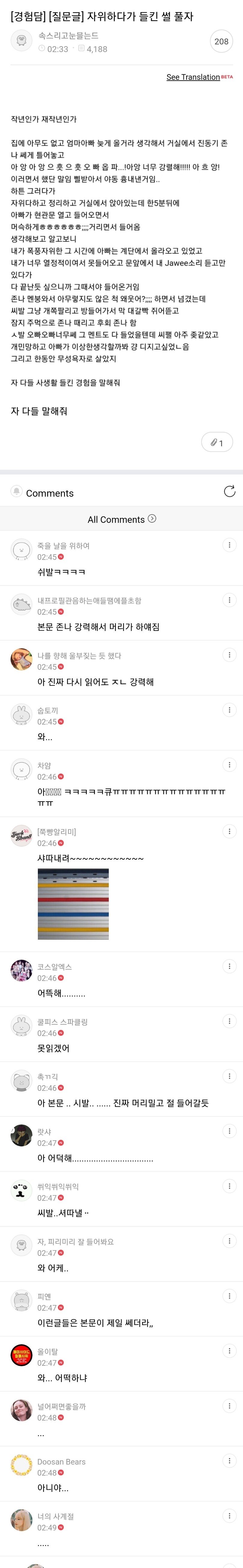Open the 208 comment count bubble
This screenshot has height=1568, width=243.
pyautogui.click(x=221, y=42)
